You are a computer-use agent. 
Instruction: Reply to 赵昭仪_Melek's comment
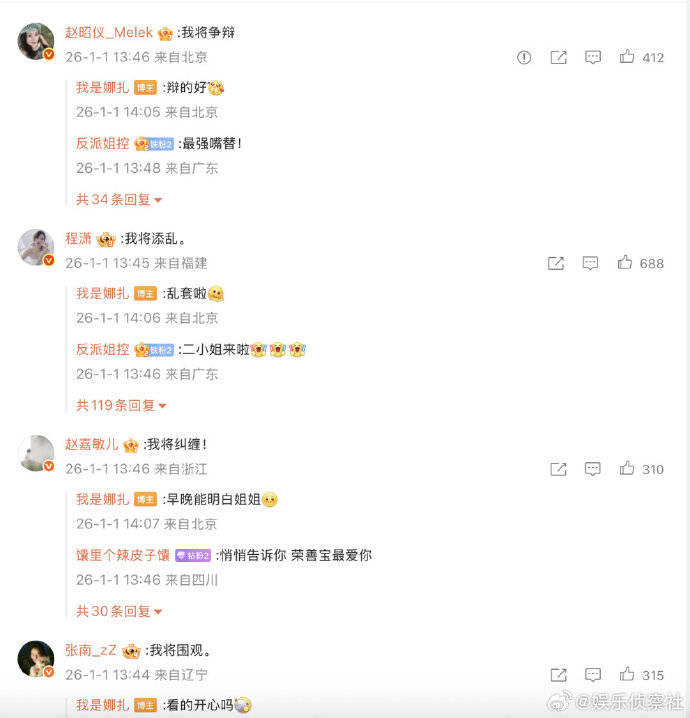(x=593, y=57)
